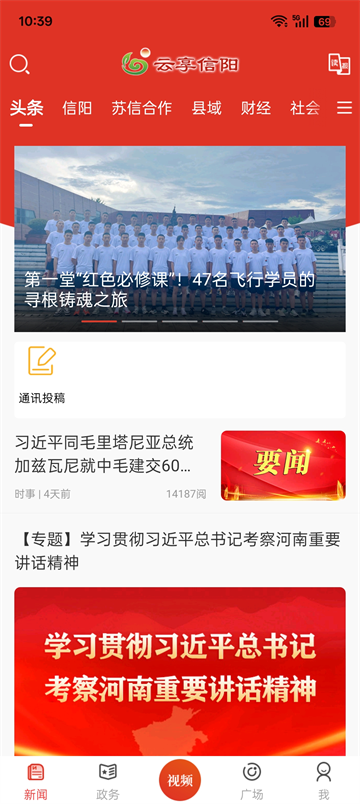Open the search icon

[19, 65]
